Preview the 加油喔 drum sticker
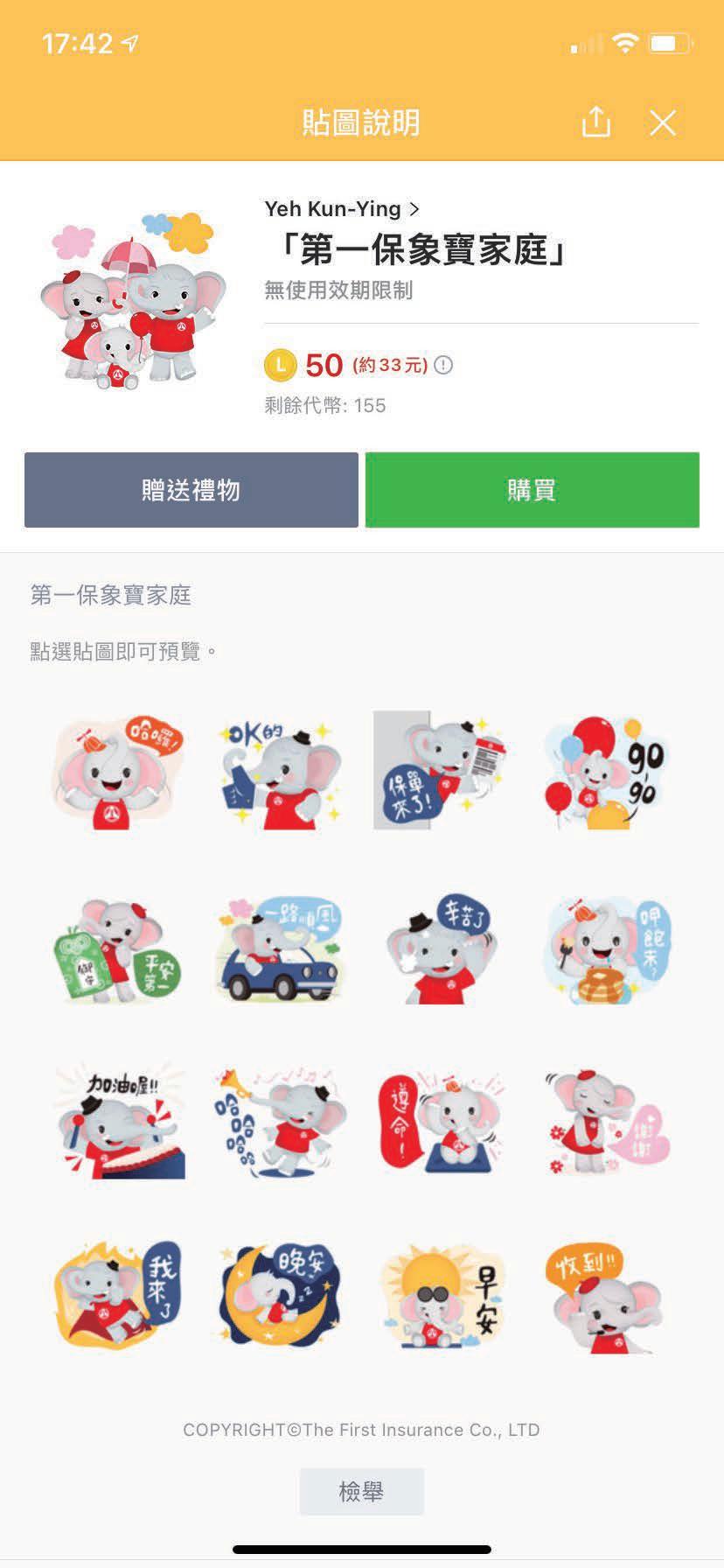 pos(117,1122)
